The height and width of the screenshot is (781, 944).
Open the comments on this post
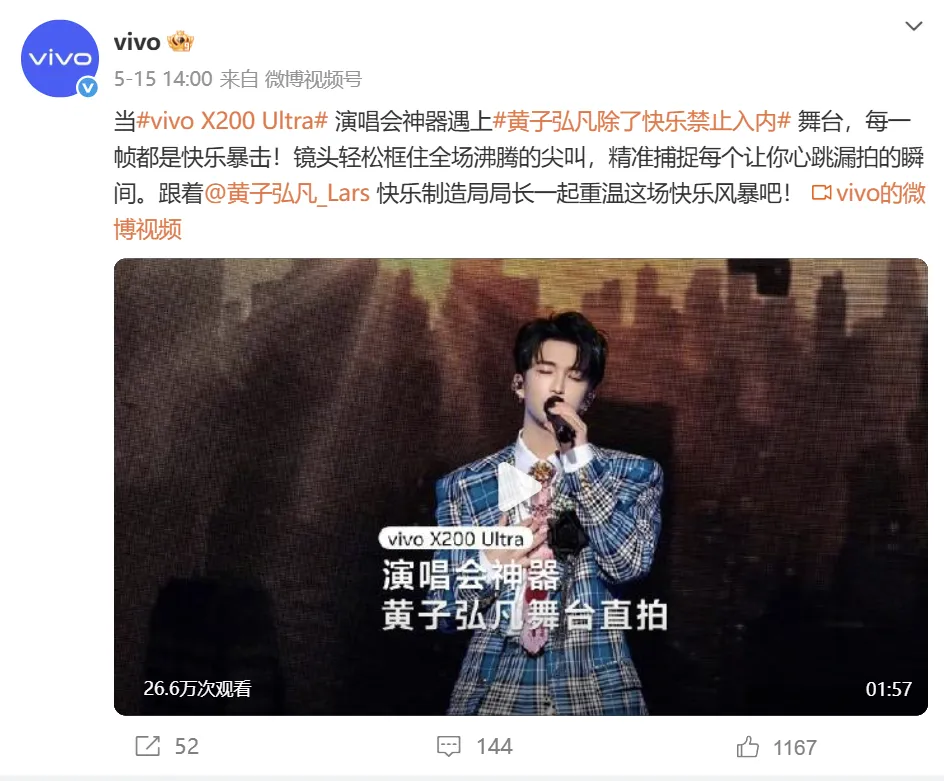click(x=474, y=746)
